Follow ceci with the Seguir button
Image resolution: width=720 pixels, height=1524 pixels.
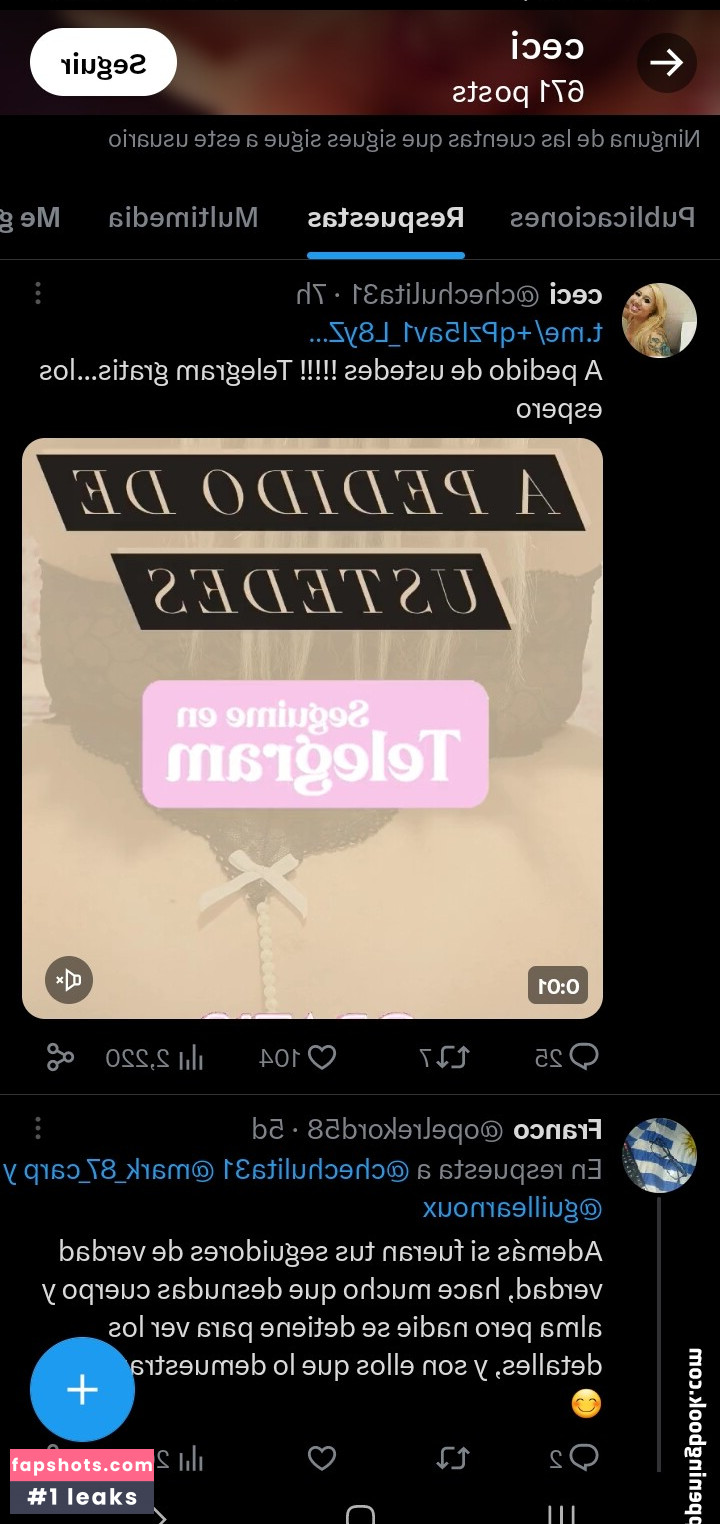point(103,65)
